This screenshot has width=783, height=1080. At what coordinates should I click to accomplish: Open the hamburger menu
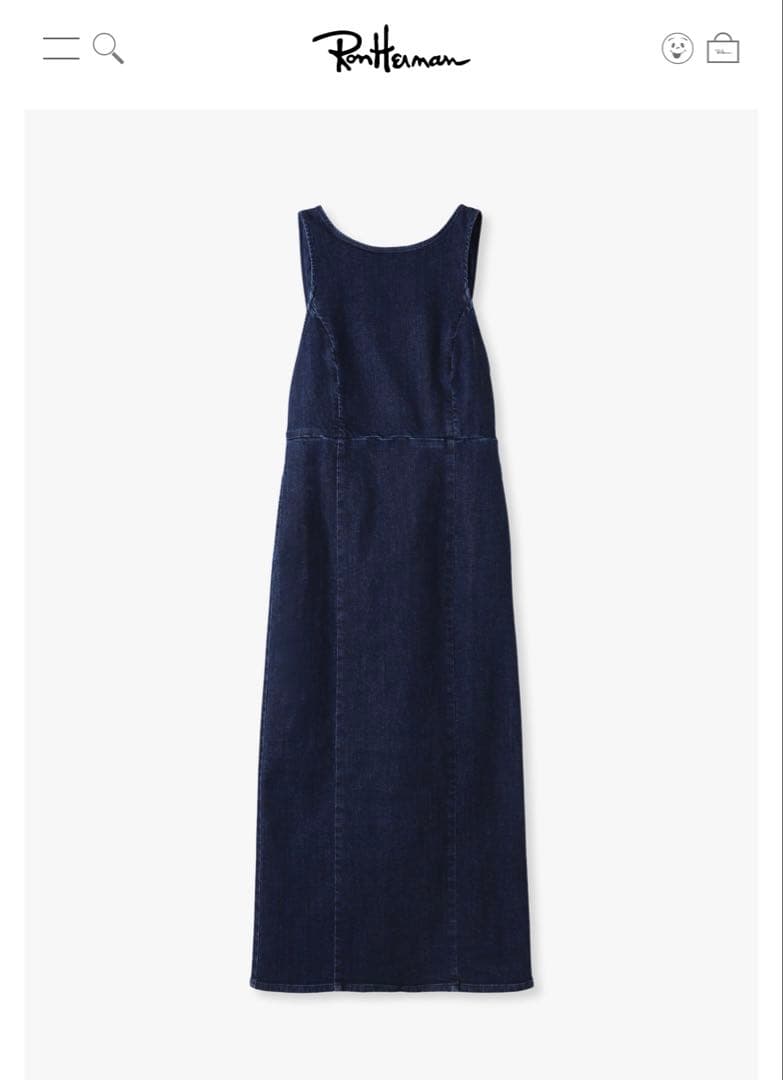click(61, 48)
